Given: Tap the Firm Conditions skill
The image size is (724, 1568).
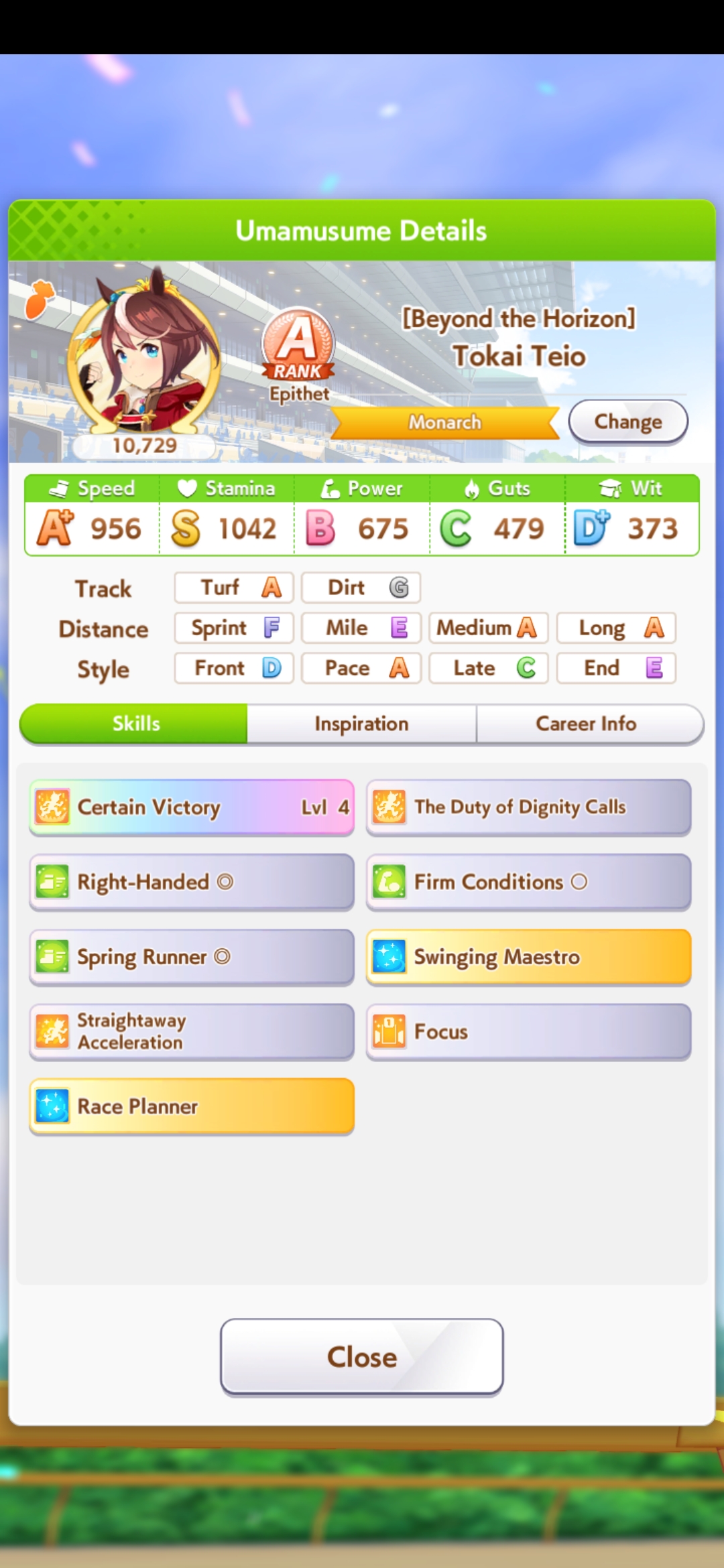Looking at the screenshot, I should pos(528,882).
